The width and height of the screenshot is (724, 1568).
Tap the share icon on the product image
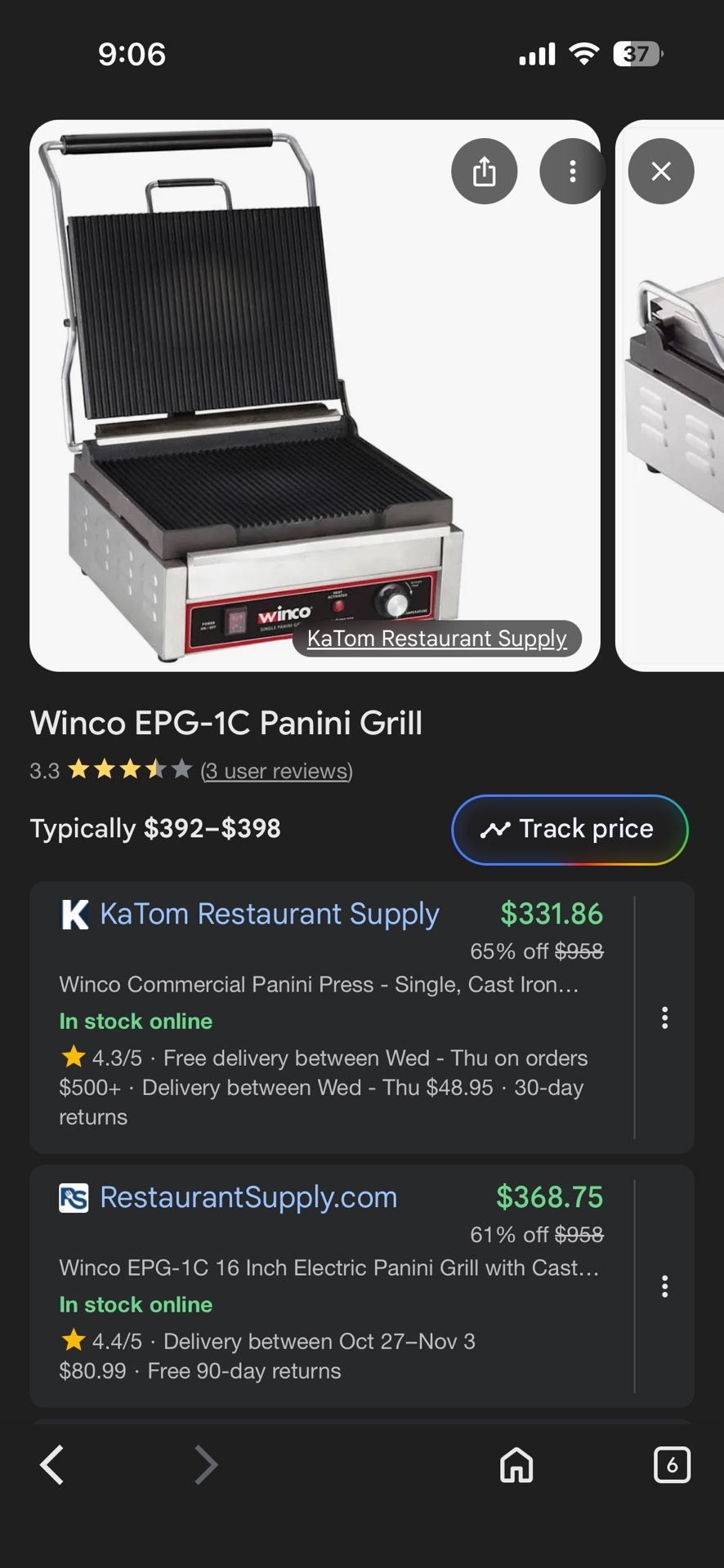click(x=484, y=171)
